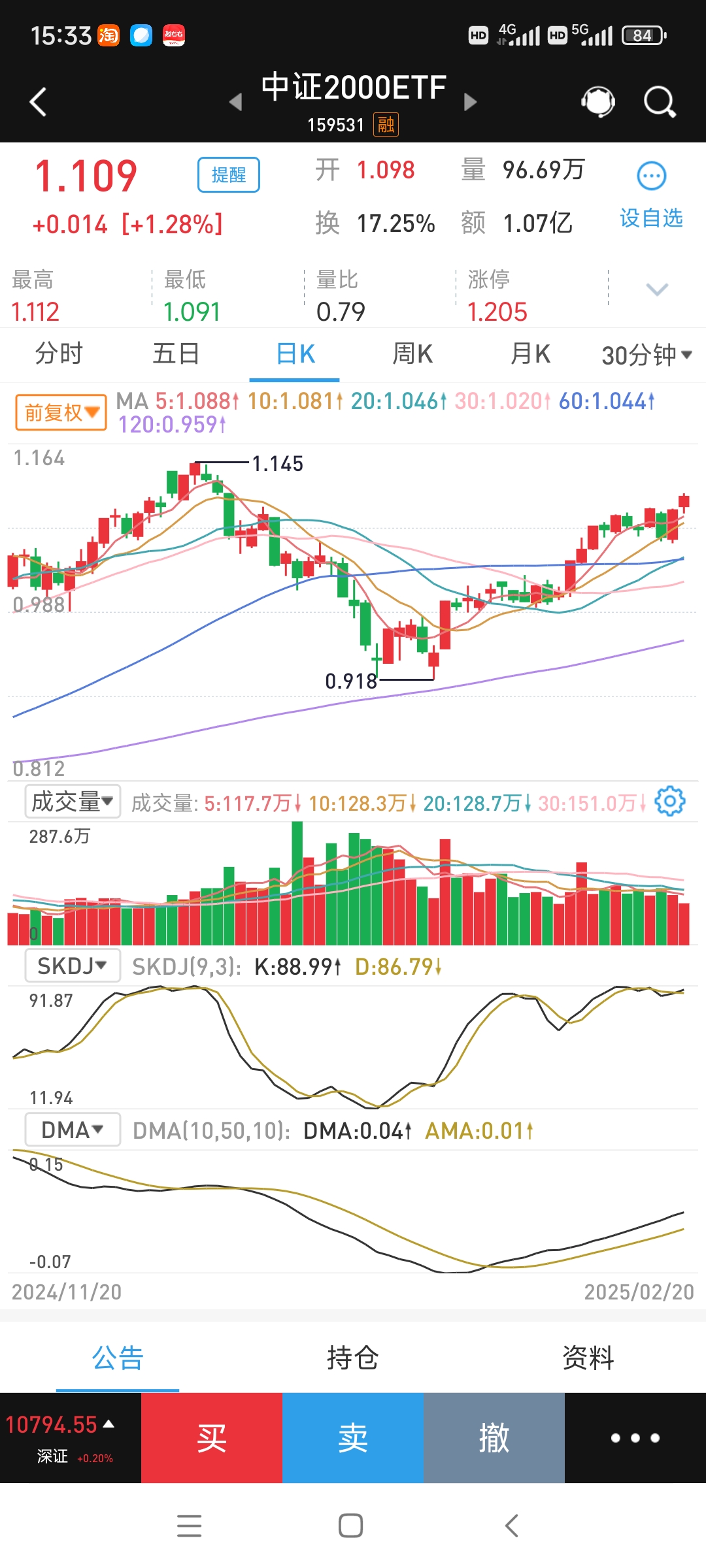This screenshot has height=1568, width=706.
Task: Go back using the top-left arrow
Action: (x=38, y=102)
